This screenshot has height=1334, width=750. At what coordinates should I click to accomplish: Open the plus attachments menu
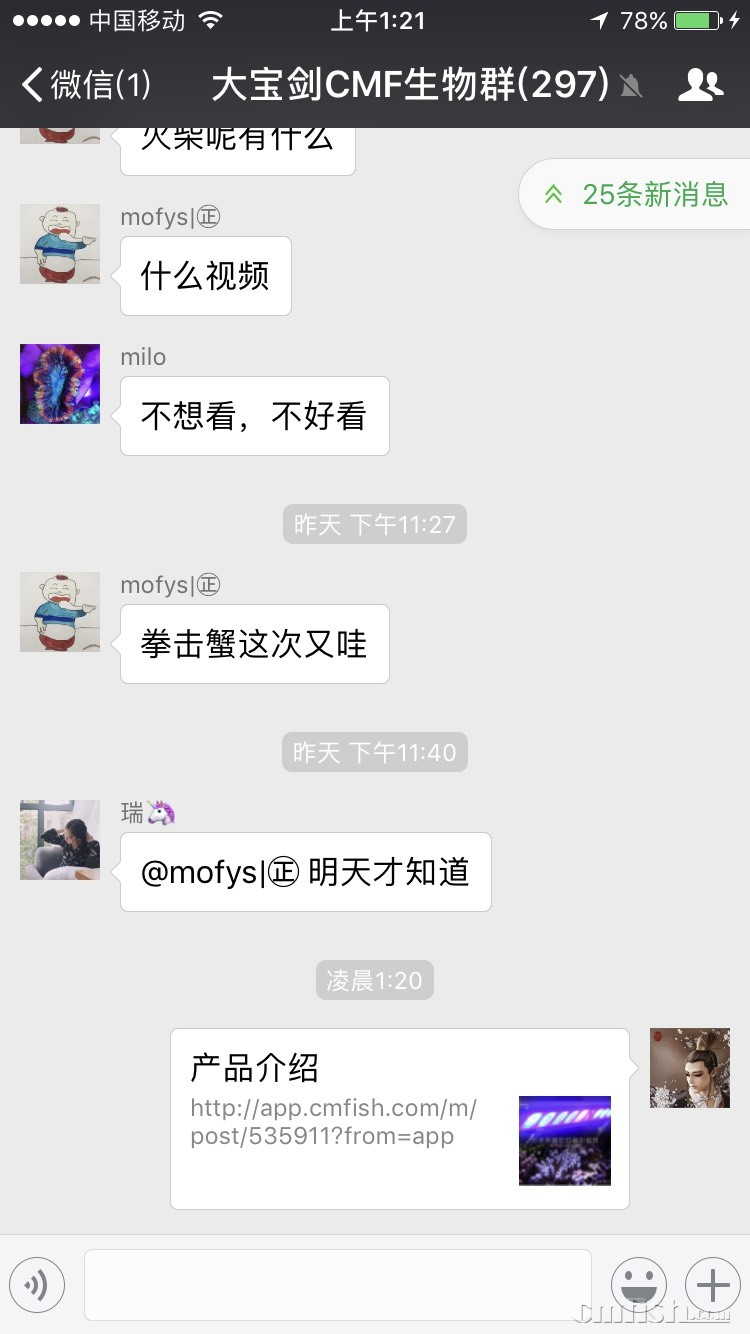pos(712,1285)
